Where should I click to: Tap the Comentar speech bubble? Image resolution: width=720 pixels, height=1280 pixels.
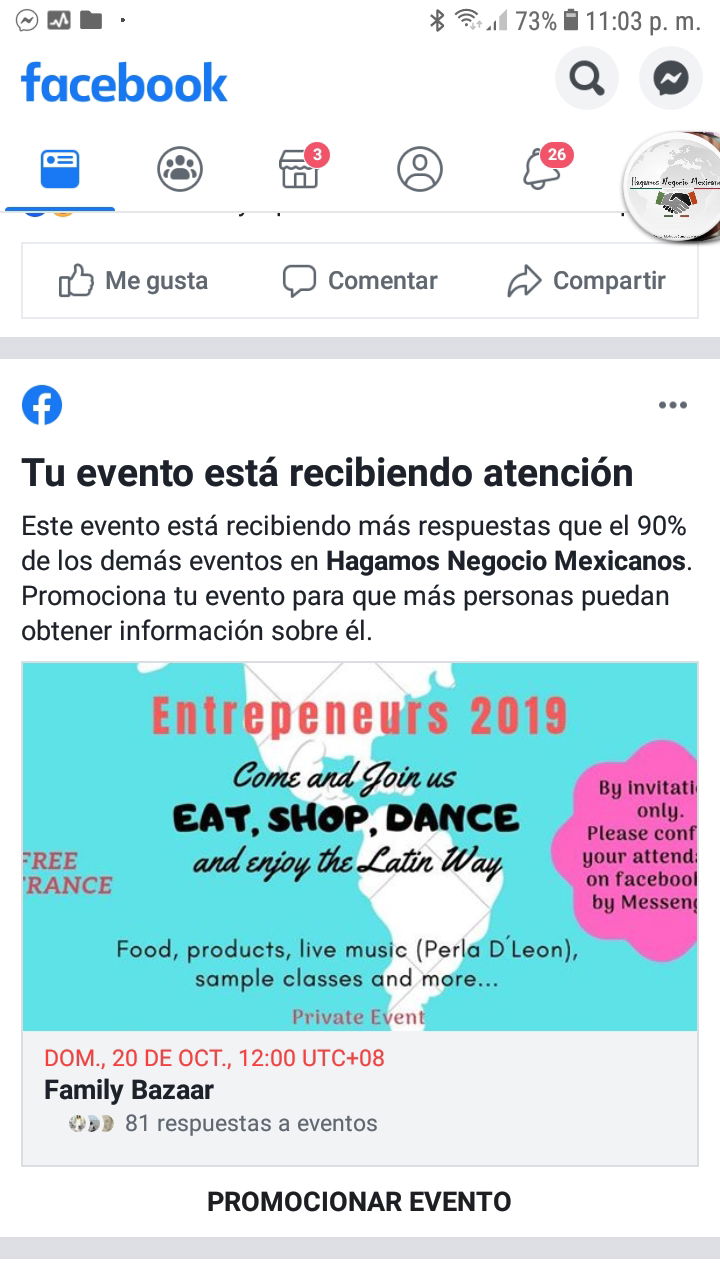[359, 281]
